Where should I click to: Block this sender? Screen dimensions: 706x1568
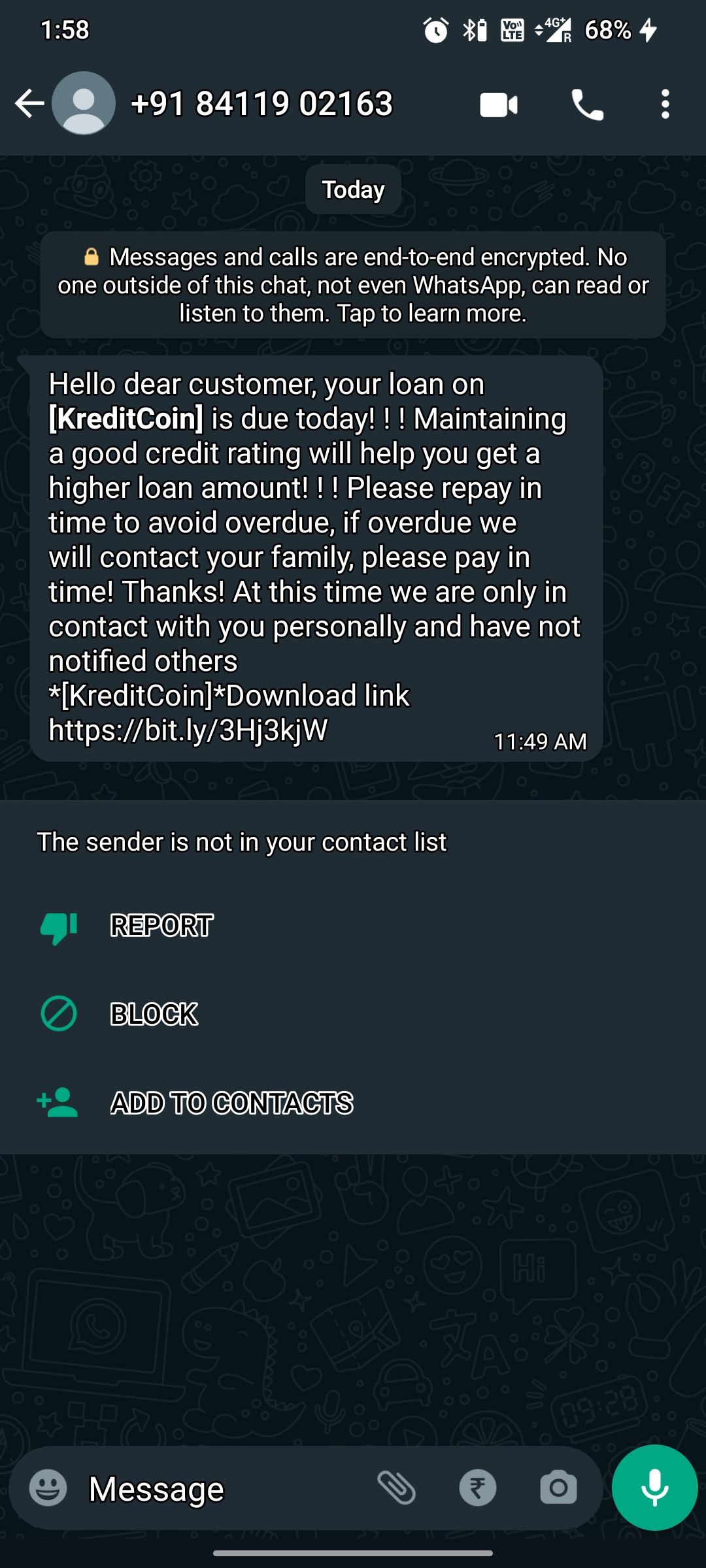[x=154, y=1014]
